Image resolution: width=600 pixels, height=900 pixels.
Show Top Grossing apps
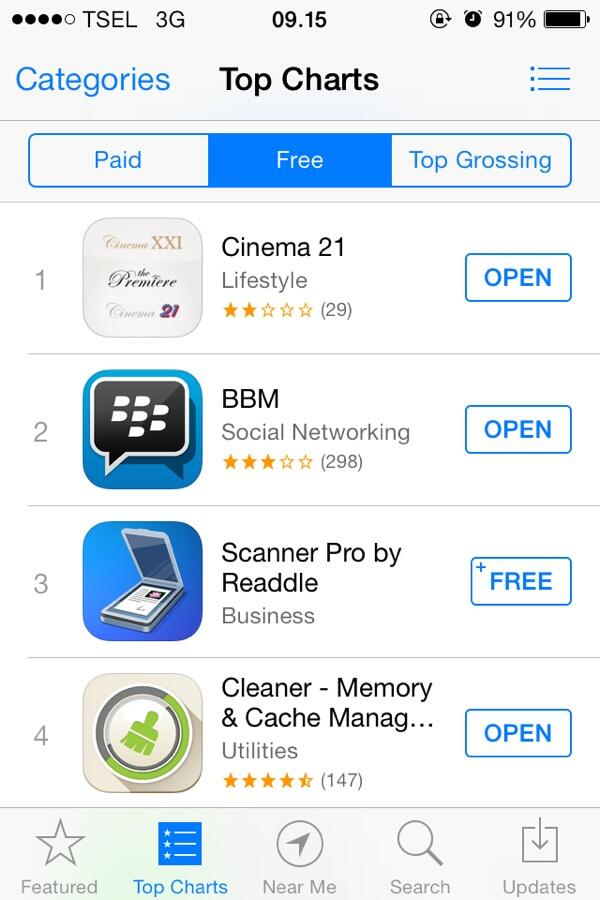480,160
